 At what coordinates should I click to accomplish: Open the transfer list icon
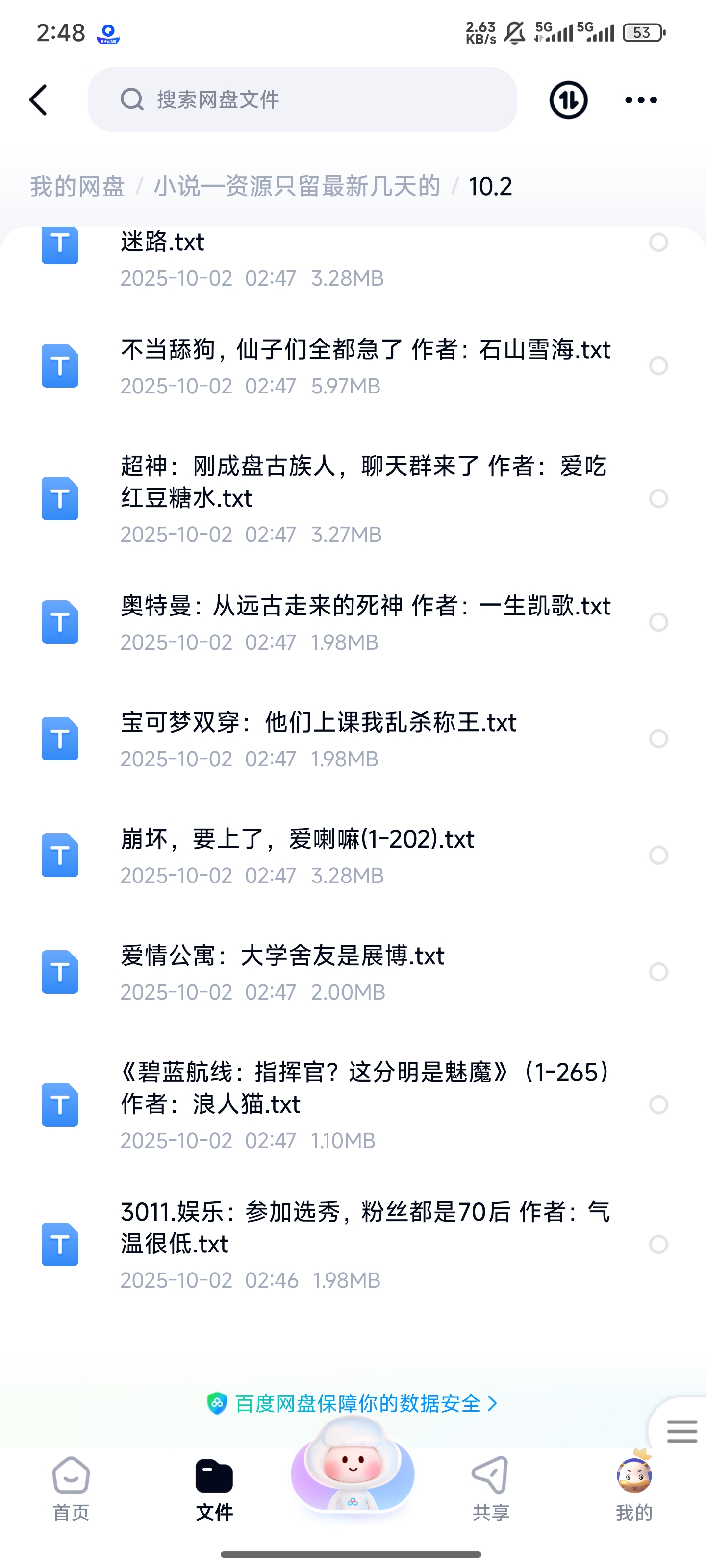pyautogui.click(x=568, y=100)
